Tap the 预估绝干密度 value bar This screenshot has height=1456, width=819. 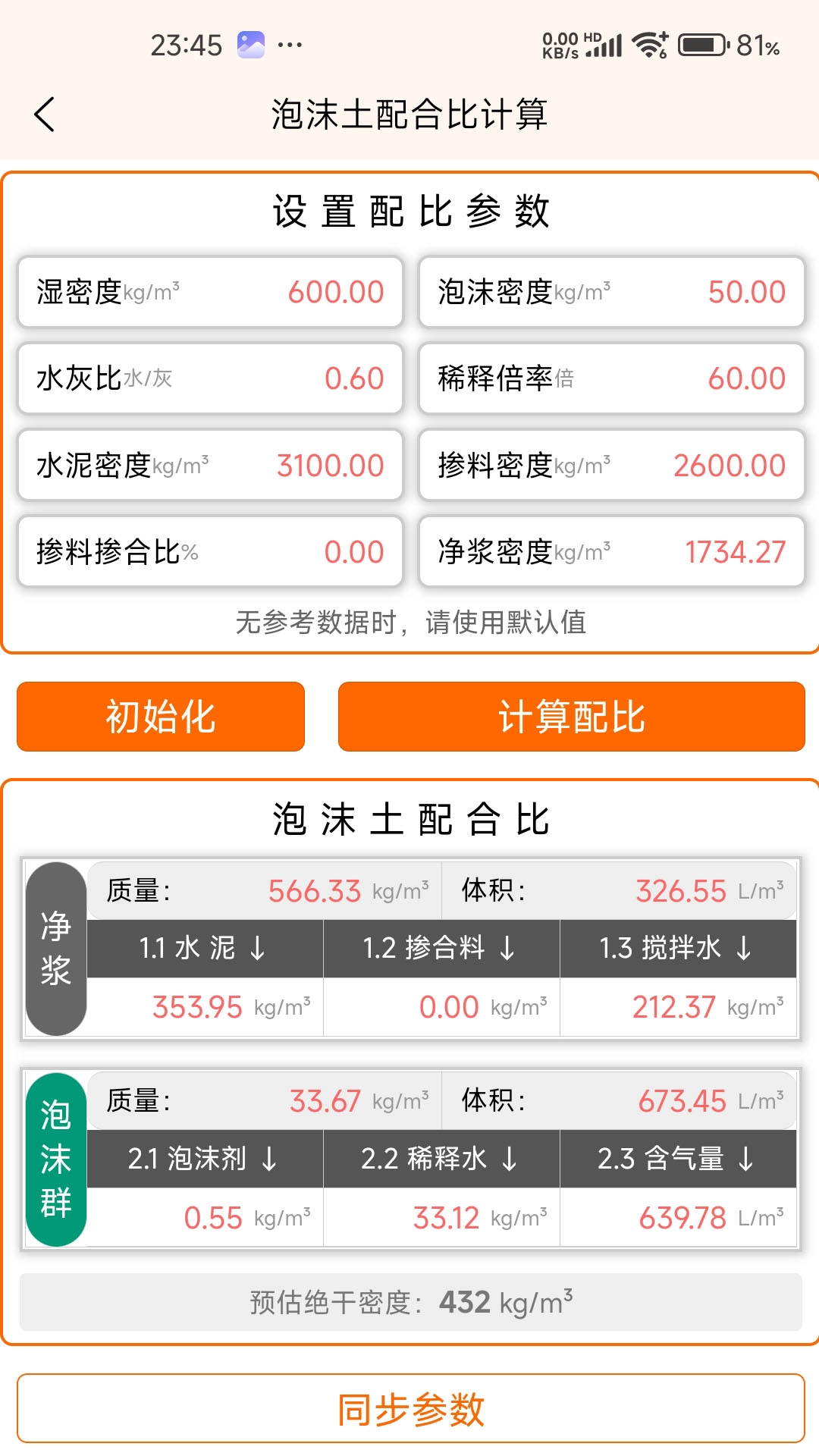pyautogui.click(x=409, y=1301)
